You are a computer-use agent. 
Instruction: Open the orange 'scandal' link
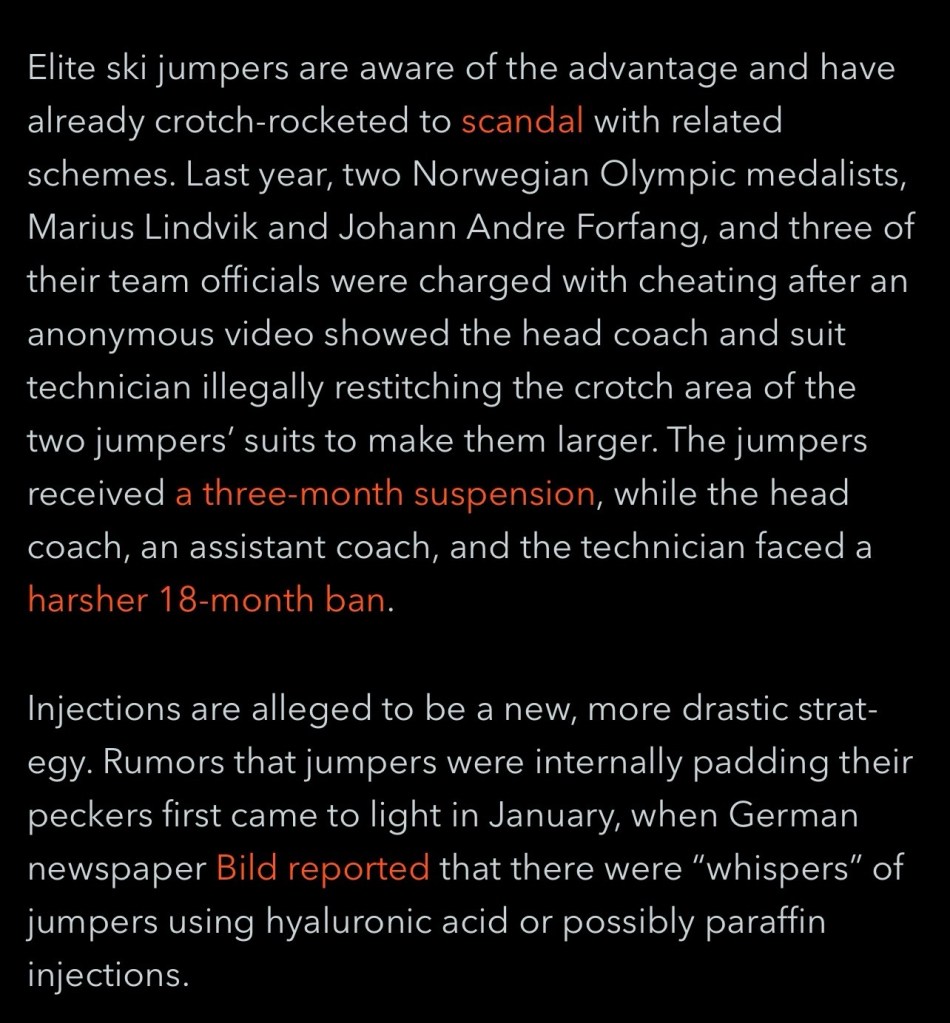click(522, 122)
